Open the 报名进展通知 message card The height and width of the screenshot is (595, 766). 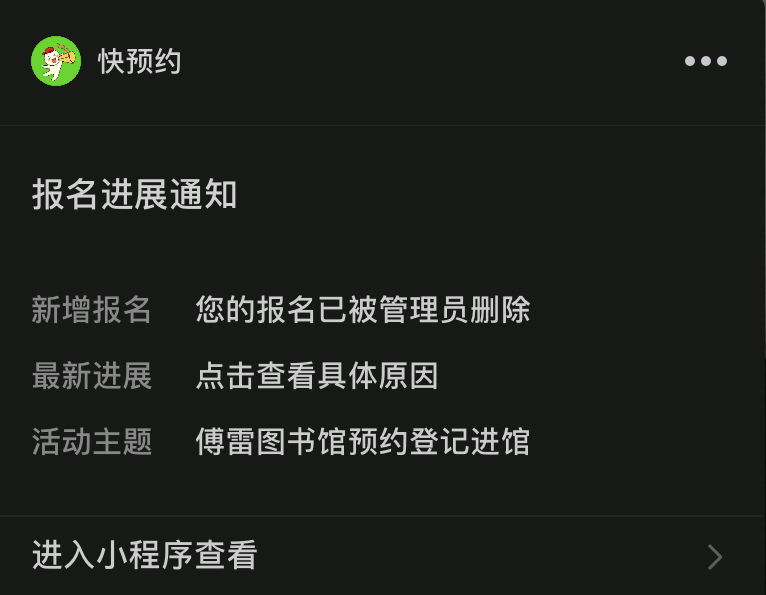(x=380, y=320)
